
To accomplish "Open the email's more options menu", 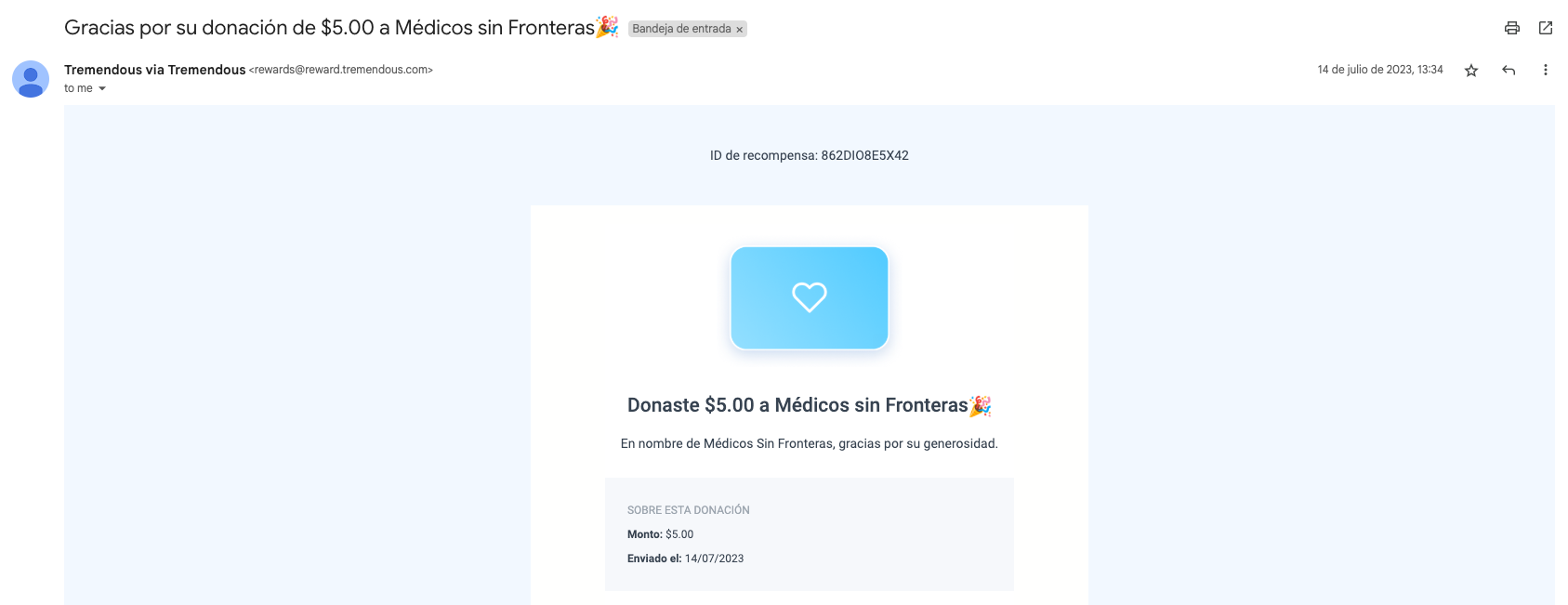I will (1545, 71).
